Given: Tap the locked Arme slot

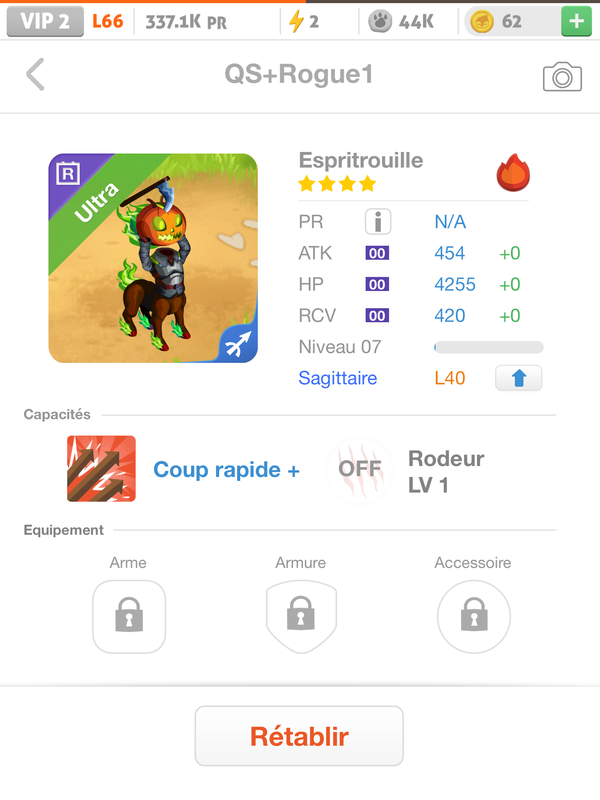Looking at the screenshot, I should [x=128, y=616].
